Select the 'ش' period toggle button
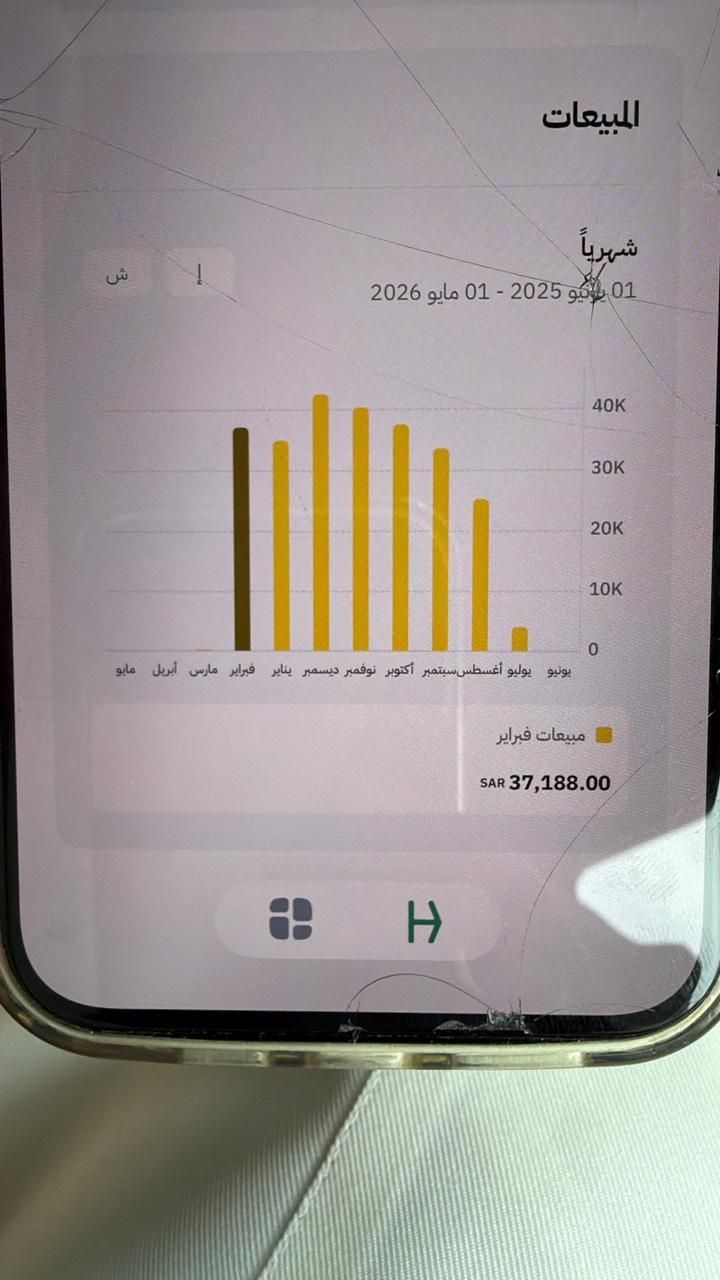Image resolution: width=720 pixels, height=1280 pixels. (117, 274)
